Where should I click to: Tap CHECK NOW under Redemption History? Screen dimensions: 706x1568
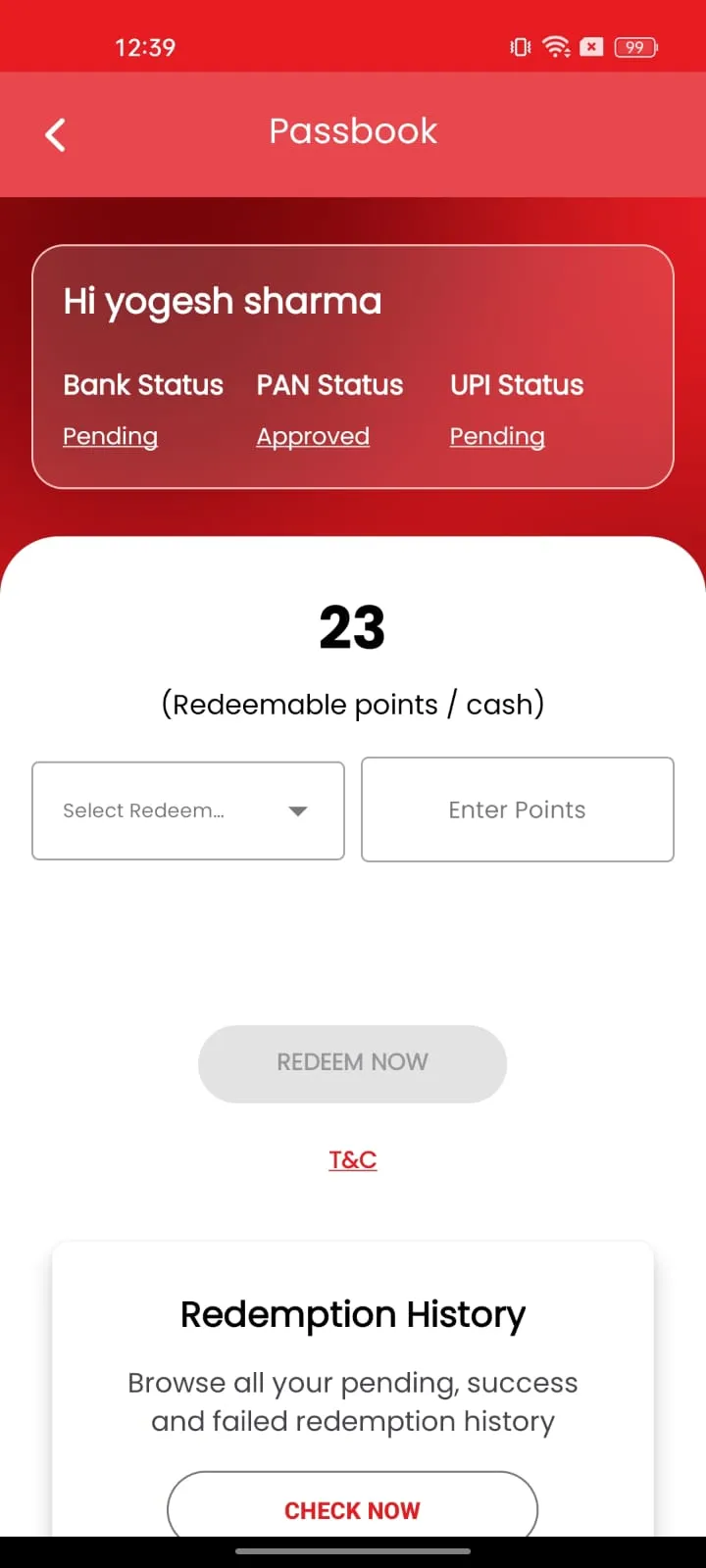(x=352, y=1510)
